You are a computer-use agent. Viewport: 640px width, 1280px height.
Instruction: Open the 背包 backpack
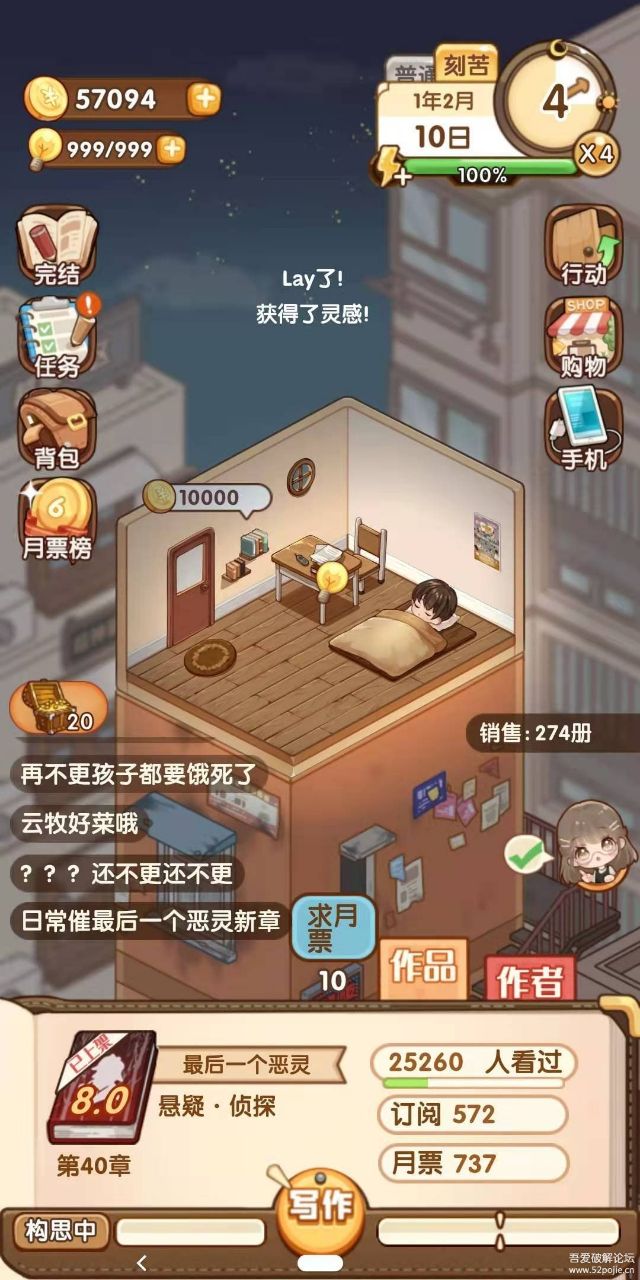click(x=57, y=428)
